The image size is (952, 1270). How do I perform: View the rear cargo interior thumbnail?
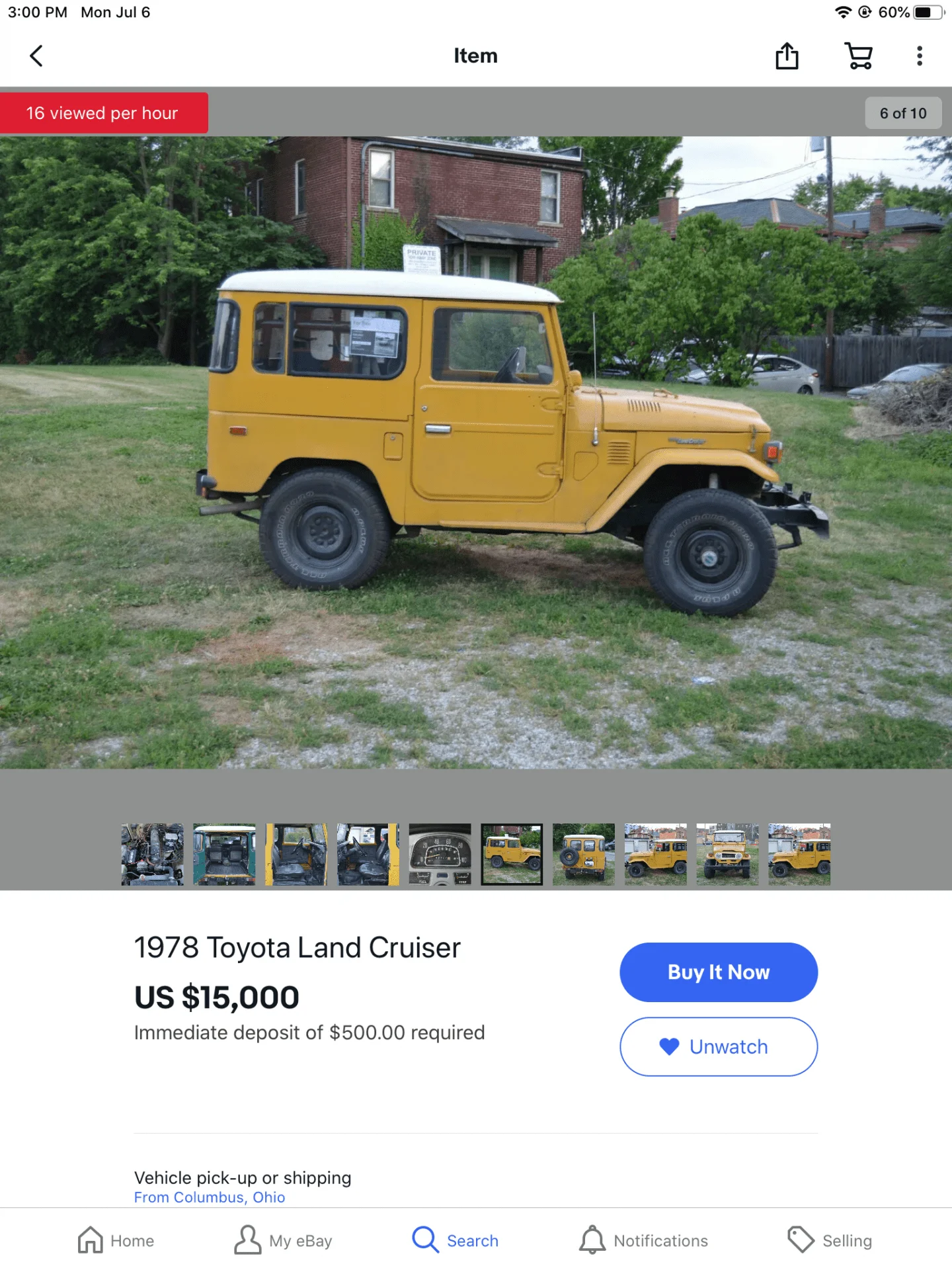coord(224,854)
